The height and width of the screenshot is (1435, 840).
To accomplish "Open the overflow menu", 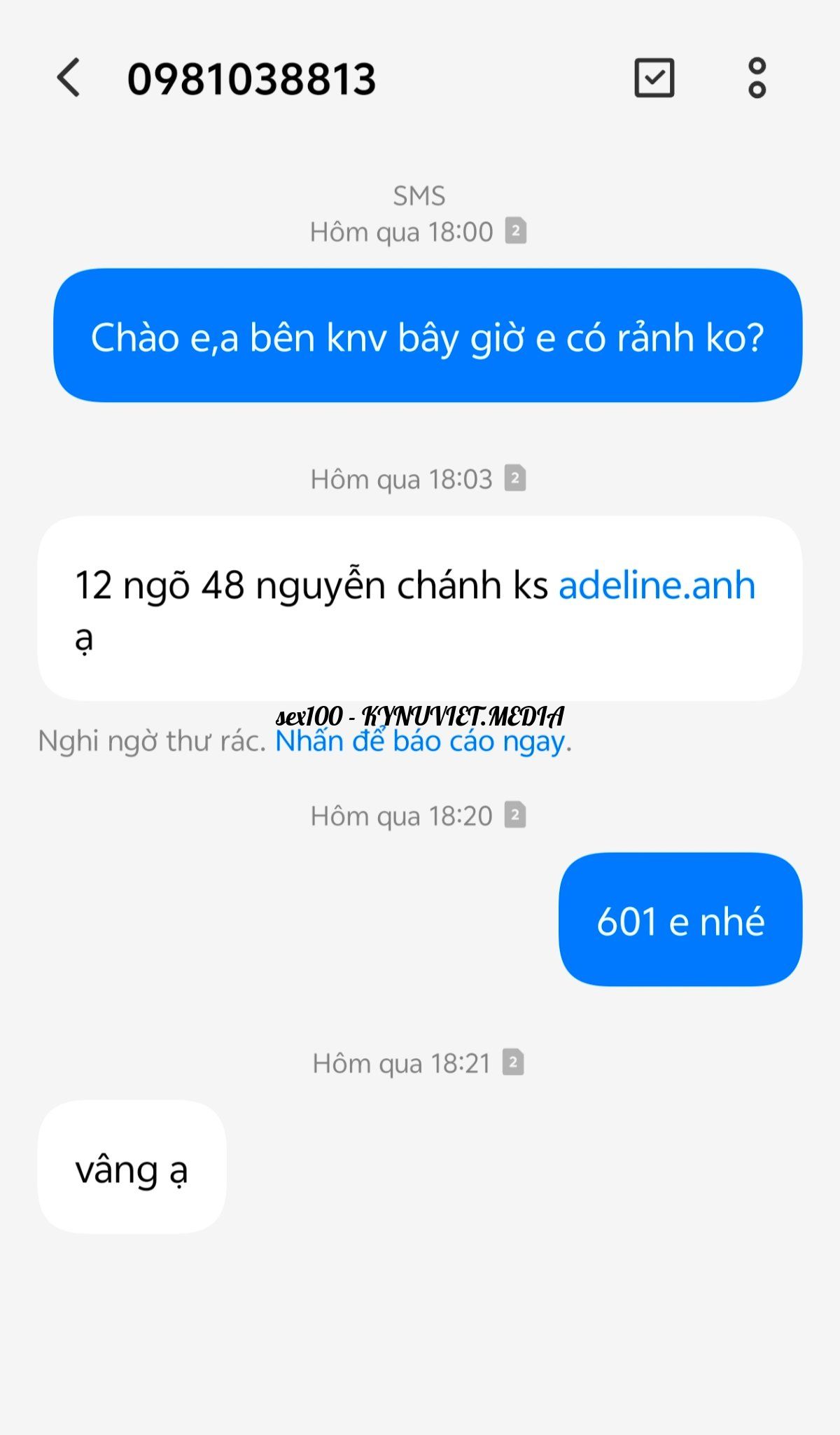I will coord(757,77).
